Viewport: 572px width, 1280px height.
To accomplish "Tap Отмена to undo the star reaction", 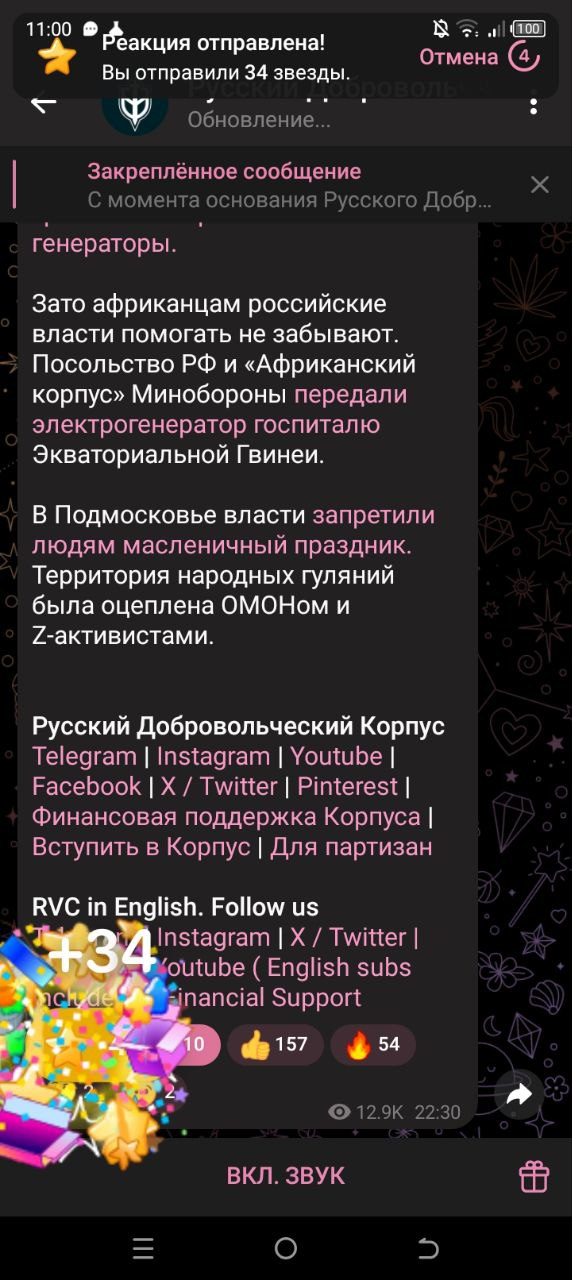I will [x=458, y=57].
